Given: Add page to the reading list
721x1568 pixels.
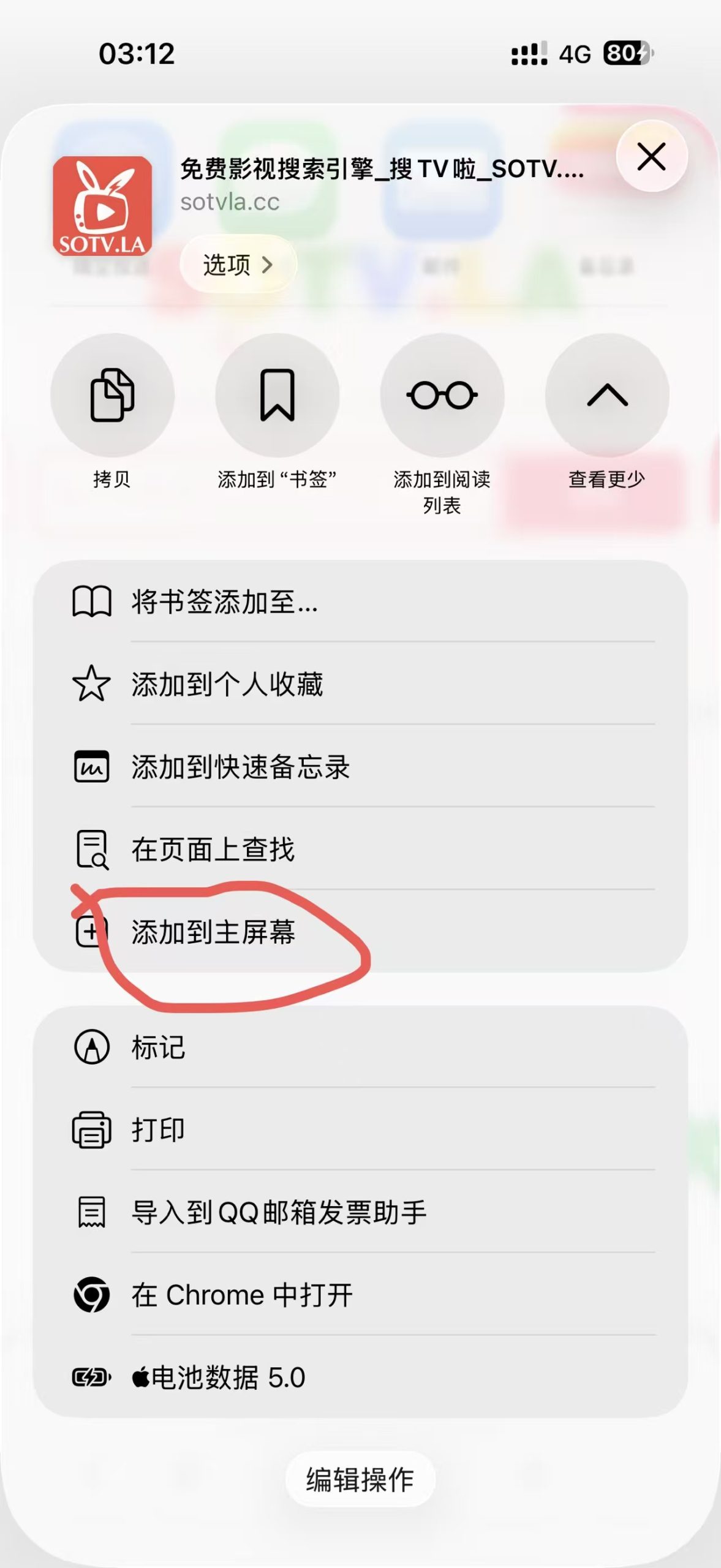Looking at the screenshot, I should 442,396.
